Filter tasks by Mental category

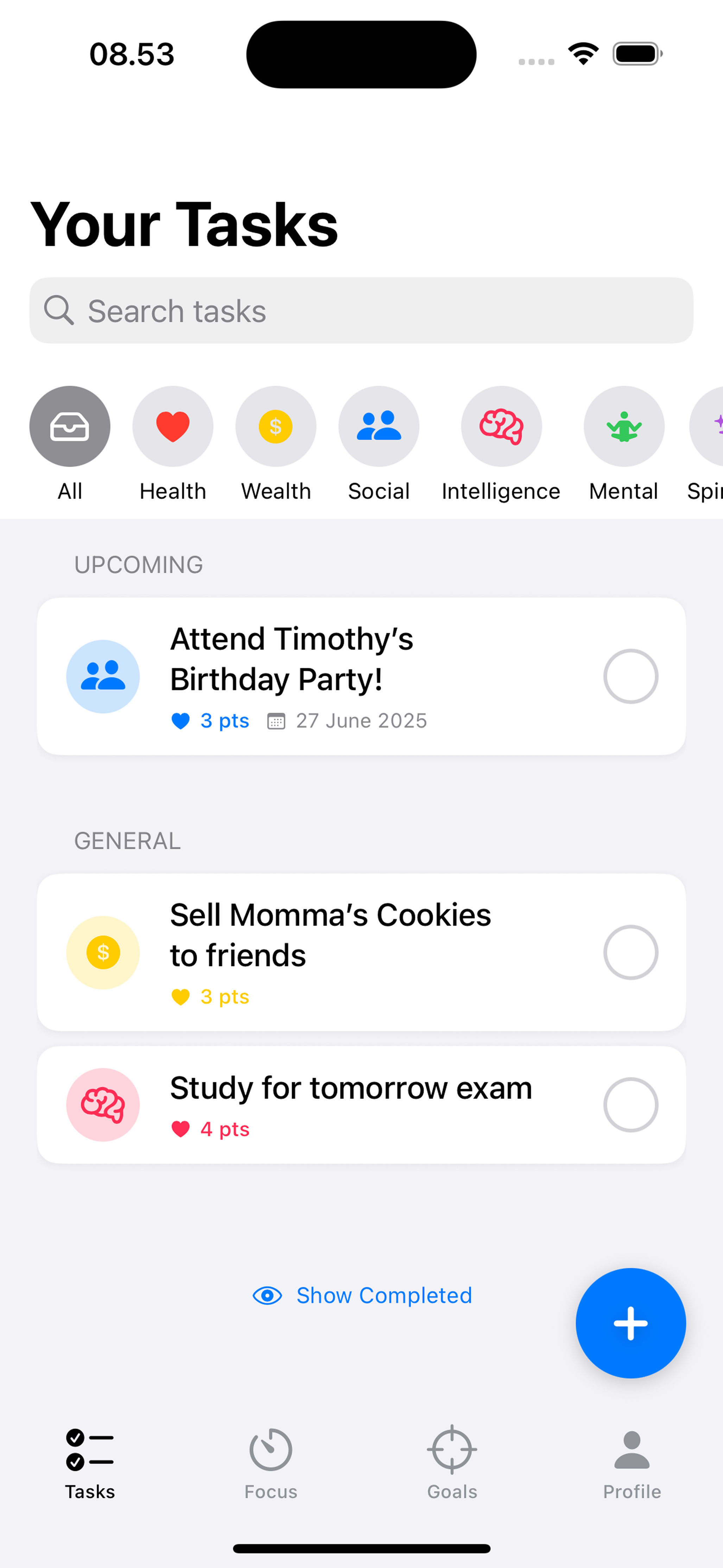[624, 427]
